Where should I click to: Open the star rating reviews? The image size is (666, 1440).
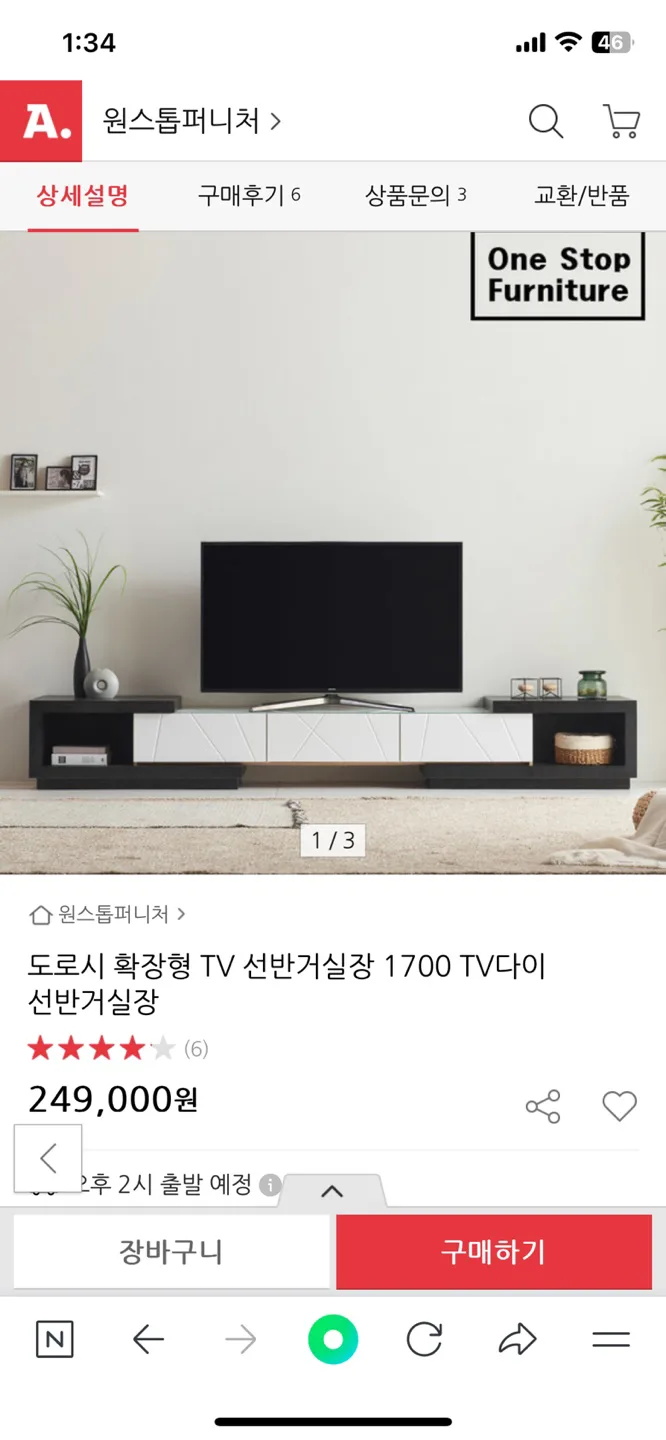(116, 1049)
